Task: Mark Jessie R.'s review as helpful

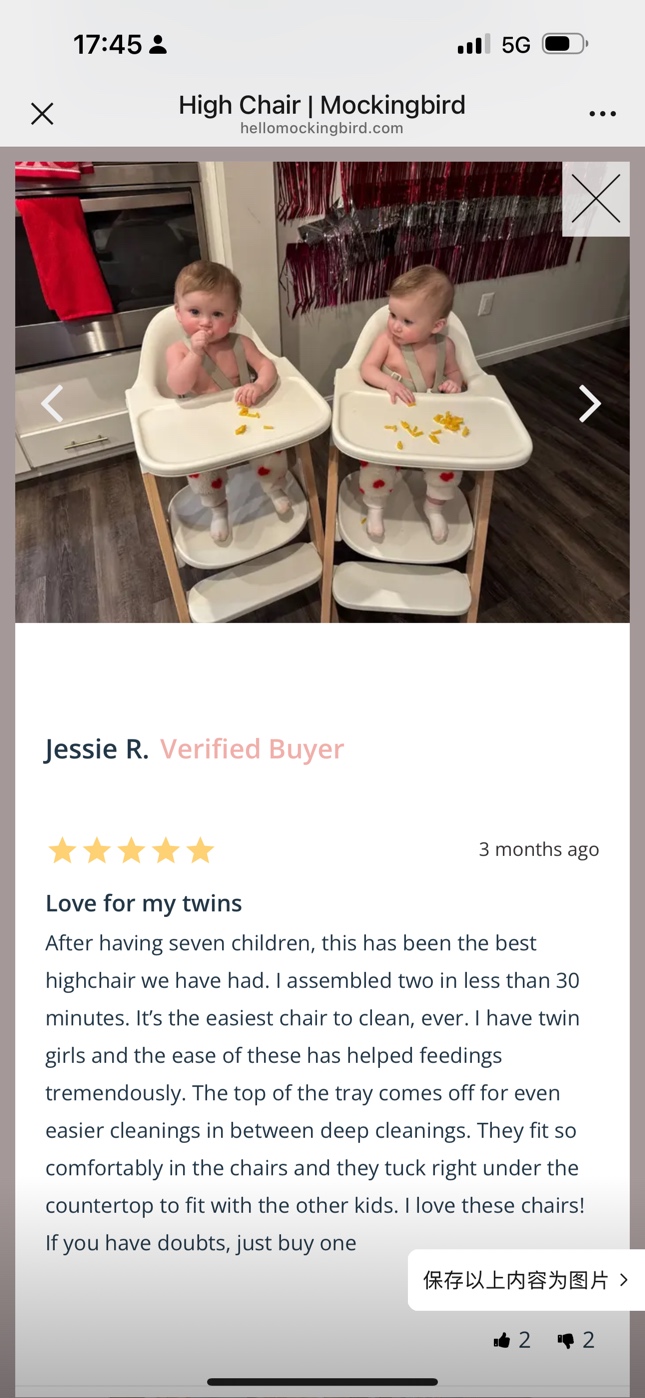Action: pyautogui.click(x=502, y=1340)
